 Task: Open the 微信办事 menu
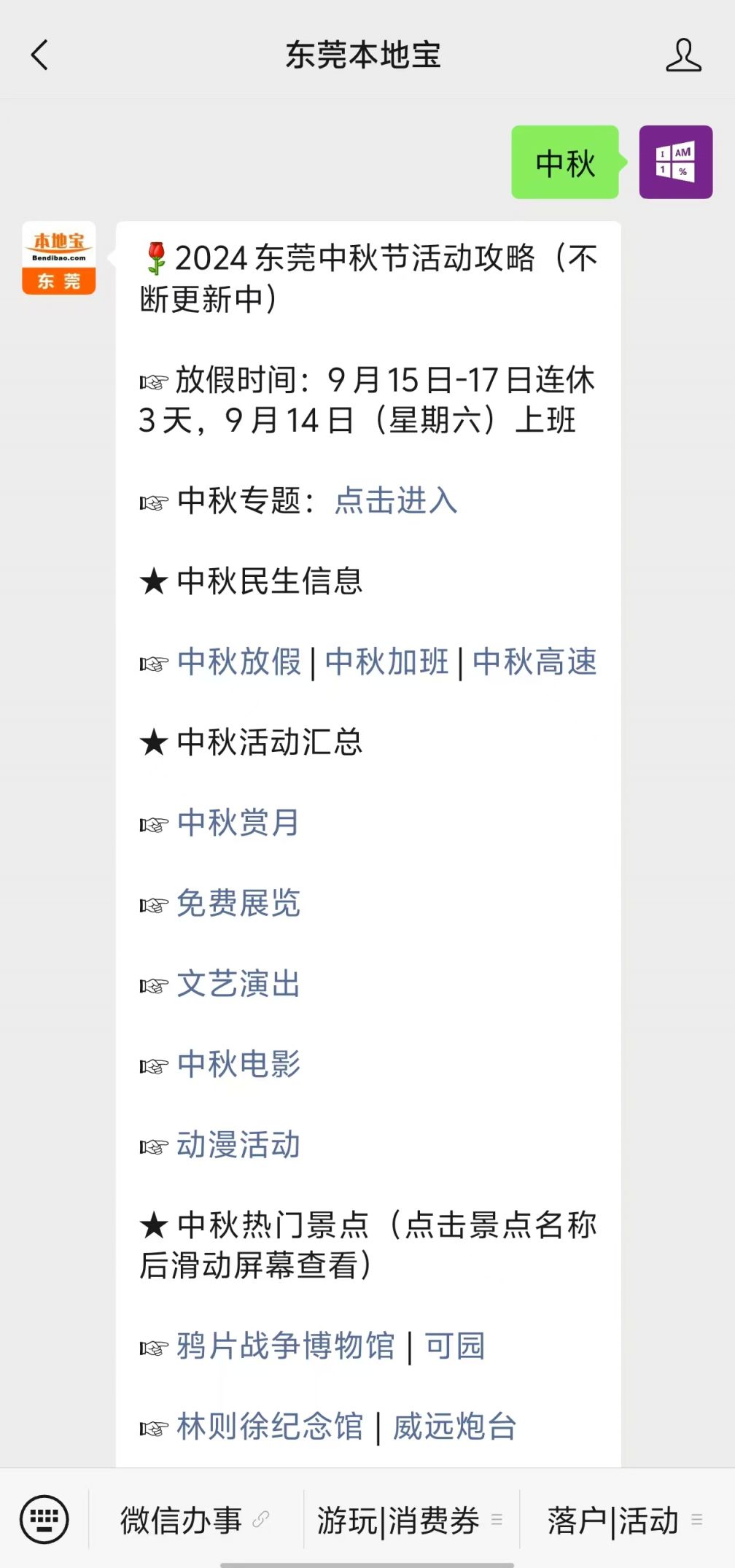tap(195, 1521)
